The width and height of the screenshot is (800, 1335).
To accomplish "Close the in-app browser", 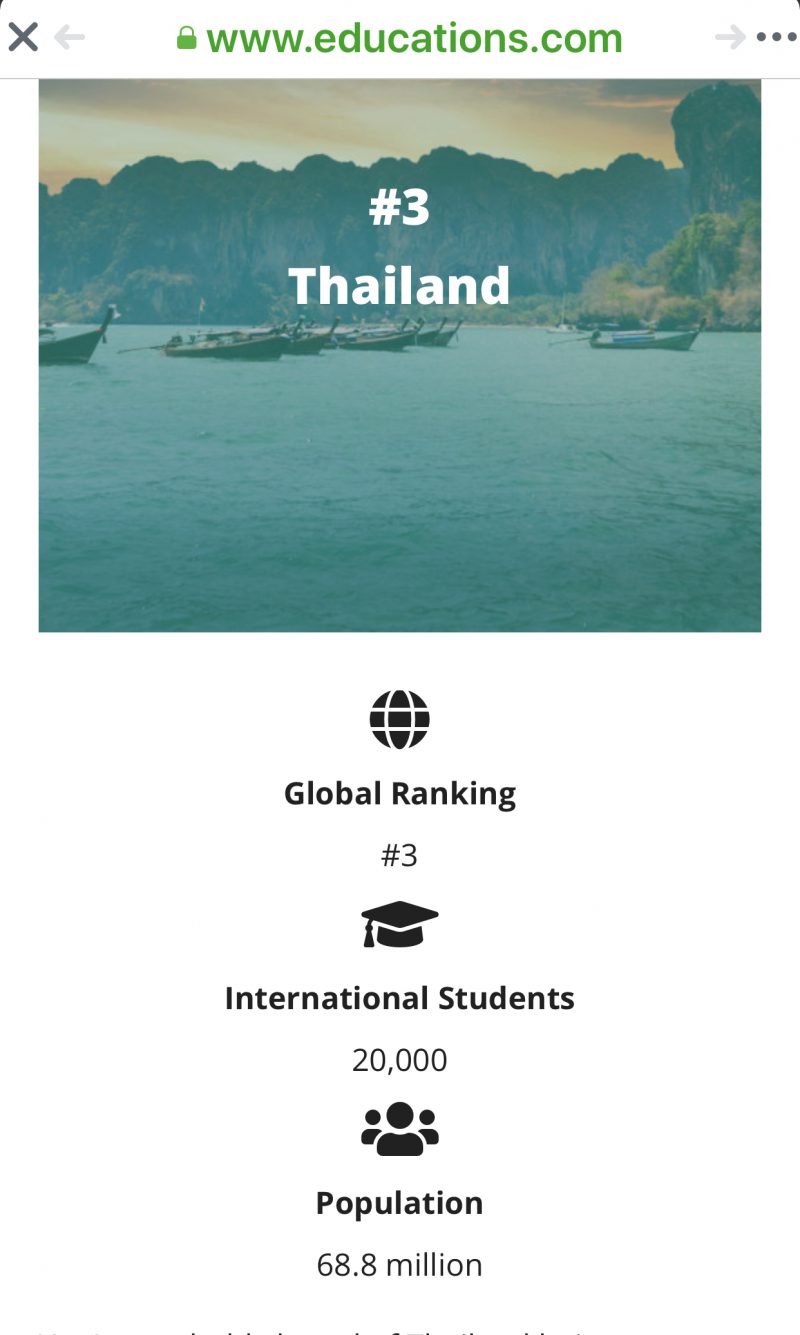I will point(22,38).
